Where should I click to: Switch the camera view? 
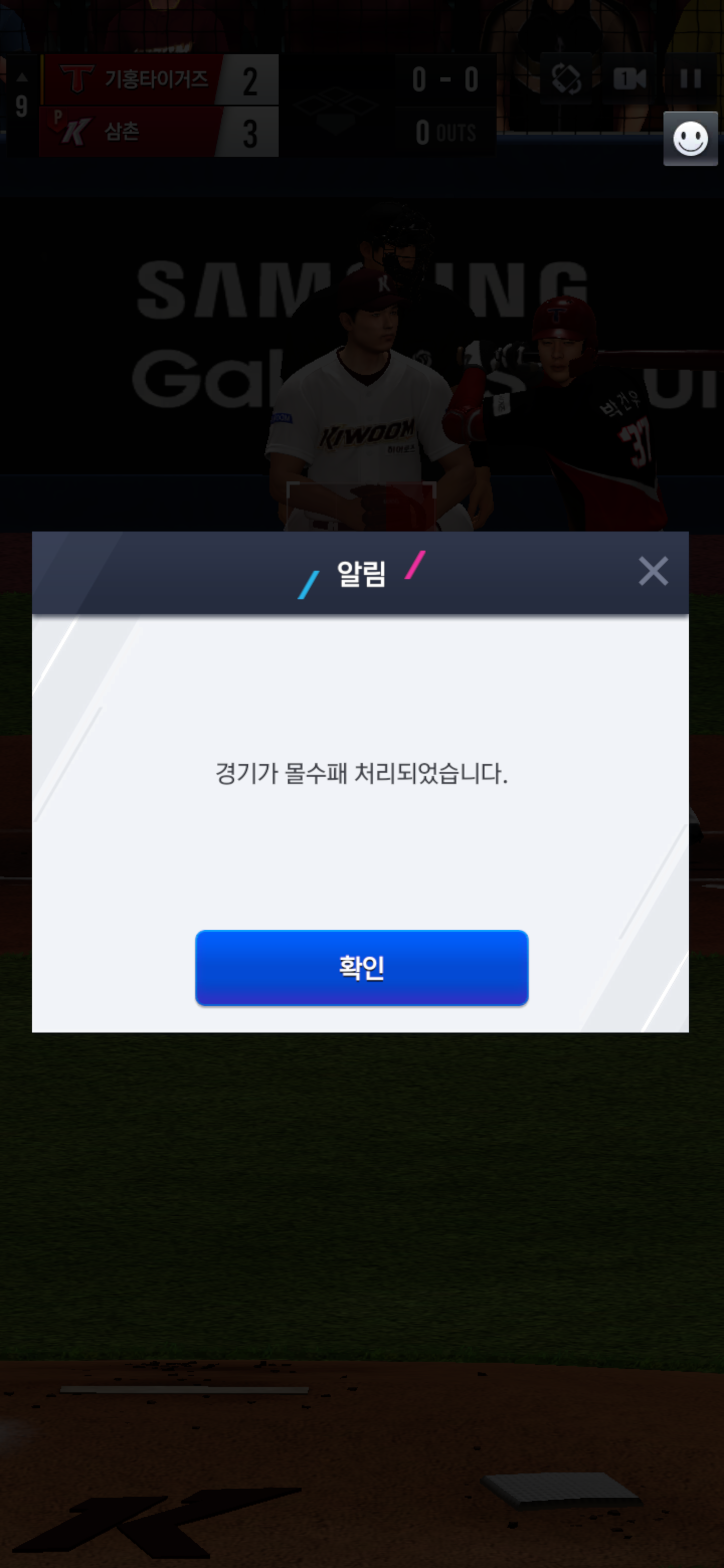click(629, 78)
